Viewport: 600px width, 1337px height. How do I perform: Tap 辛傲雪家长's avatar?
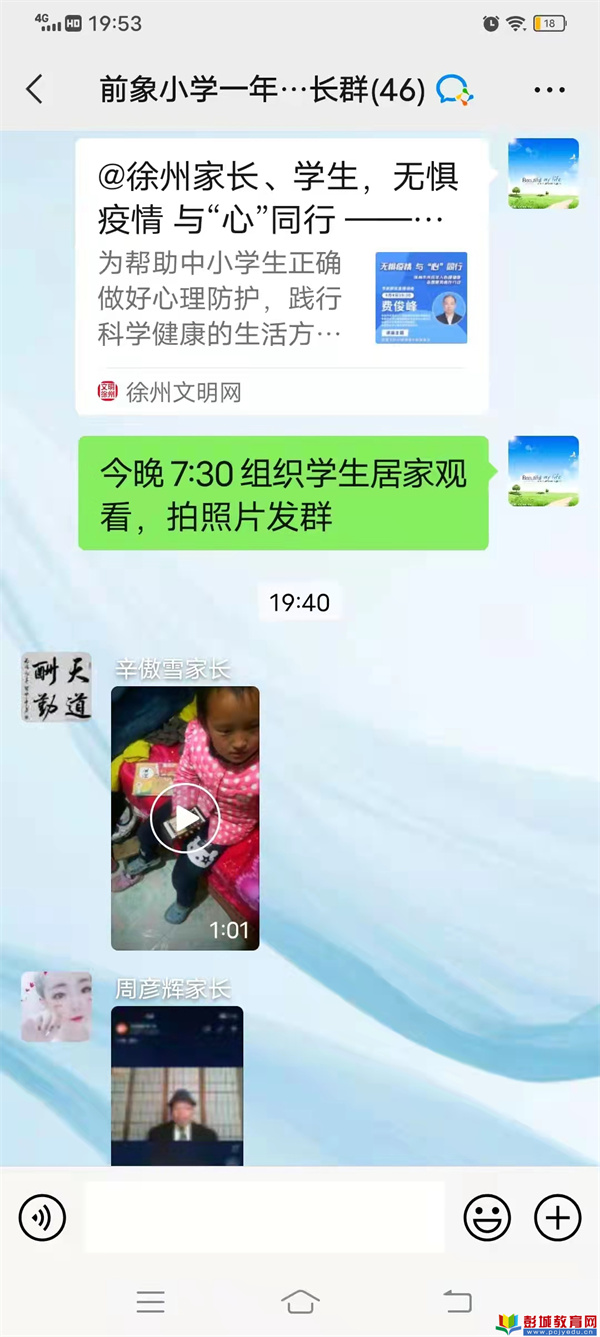(56, 687)
